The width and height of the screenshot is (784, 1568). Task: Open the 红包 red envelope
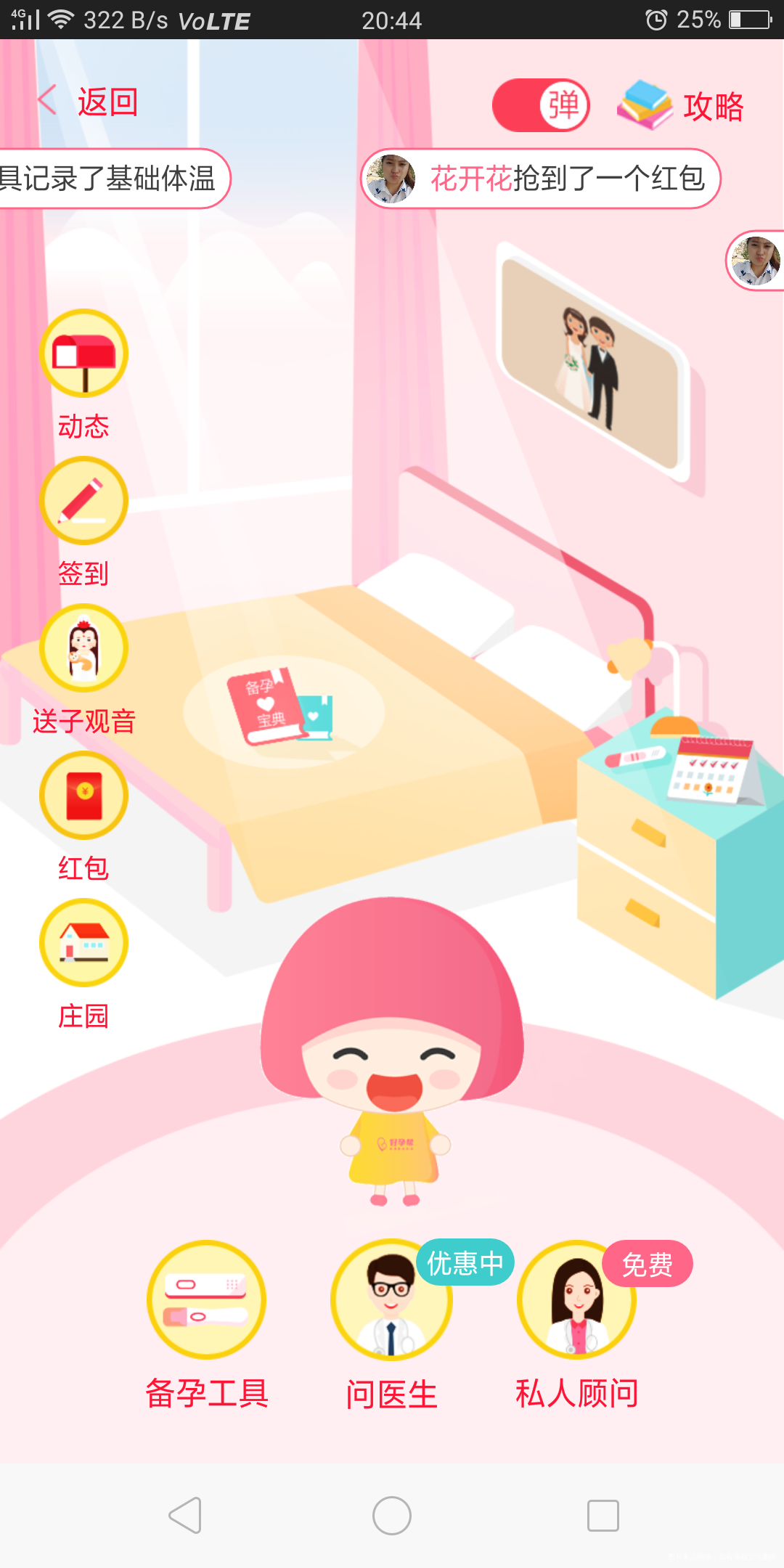(83, 796)
